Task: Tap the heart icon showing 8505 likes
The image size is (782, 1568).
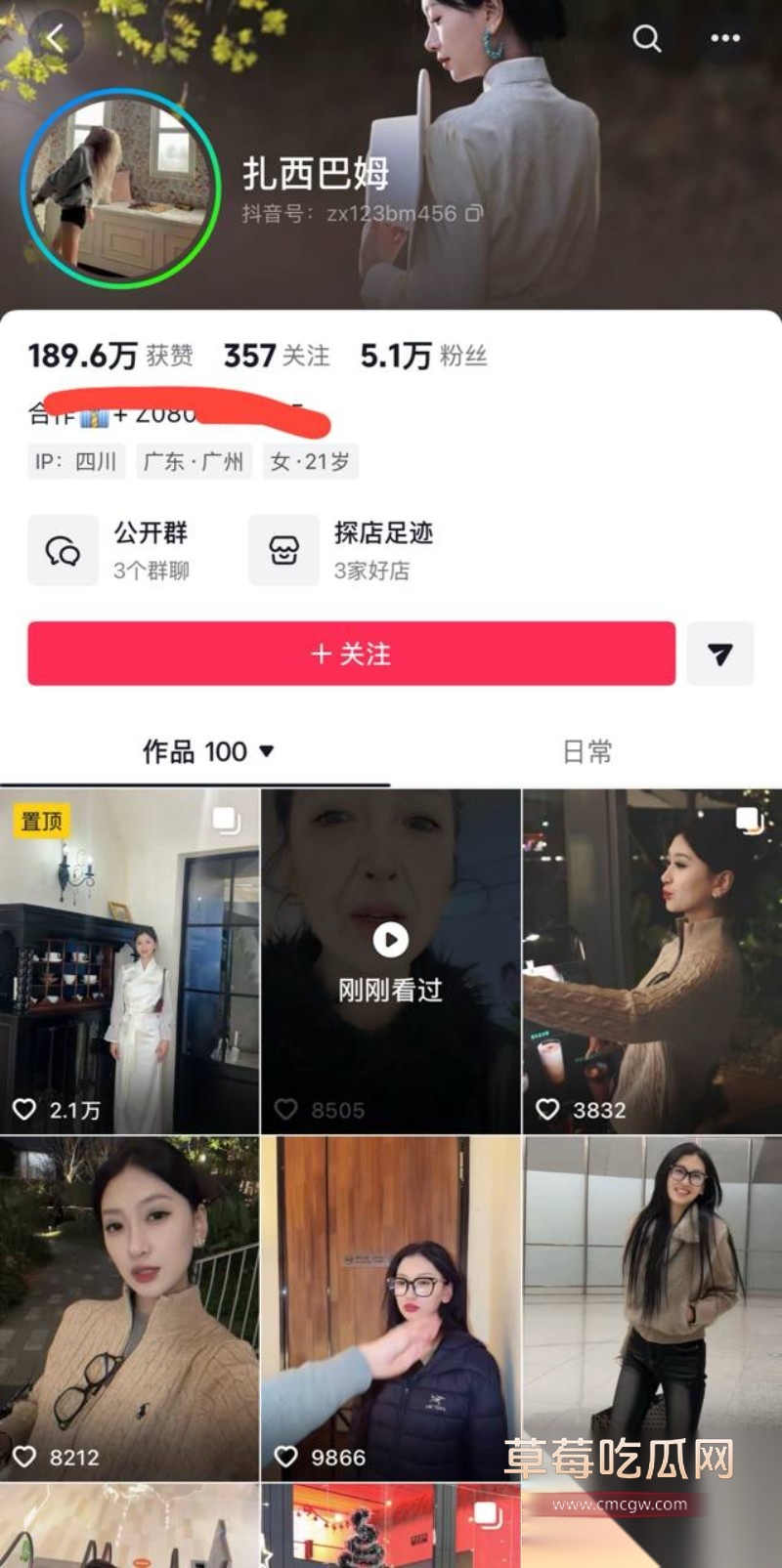Action: (x=285, y=1110)
